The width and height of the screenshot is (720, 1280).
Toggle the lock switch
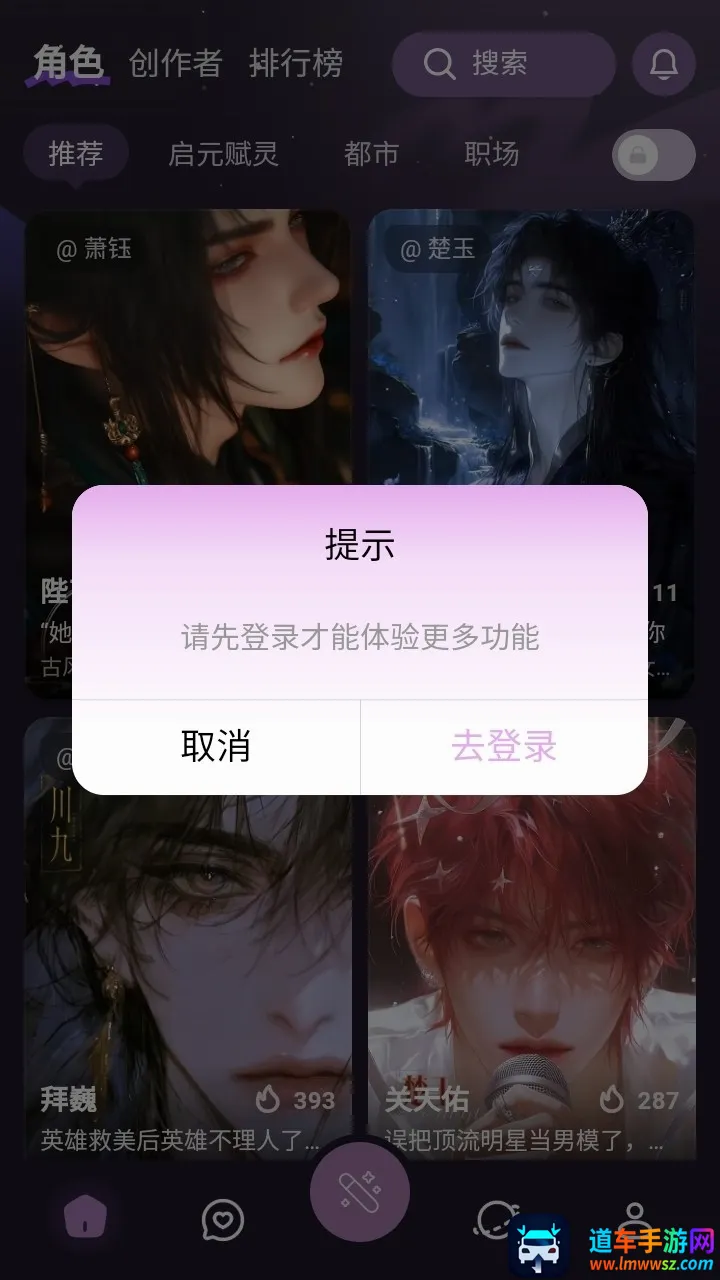[x=654, y=155]
